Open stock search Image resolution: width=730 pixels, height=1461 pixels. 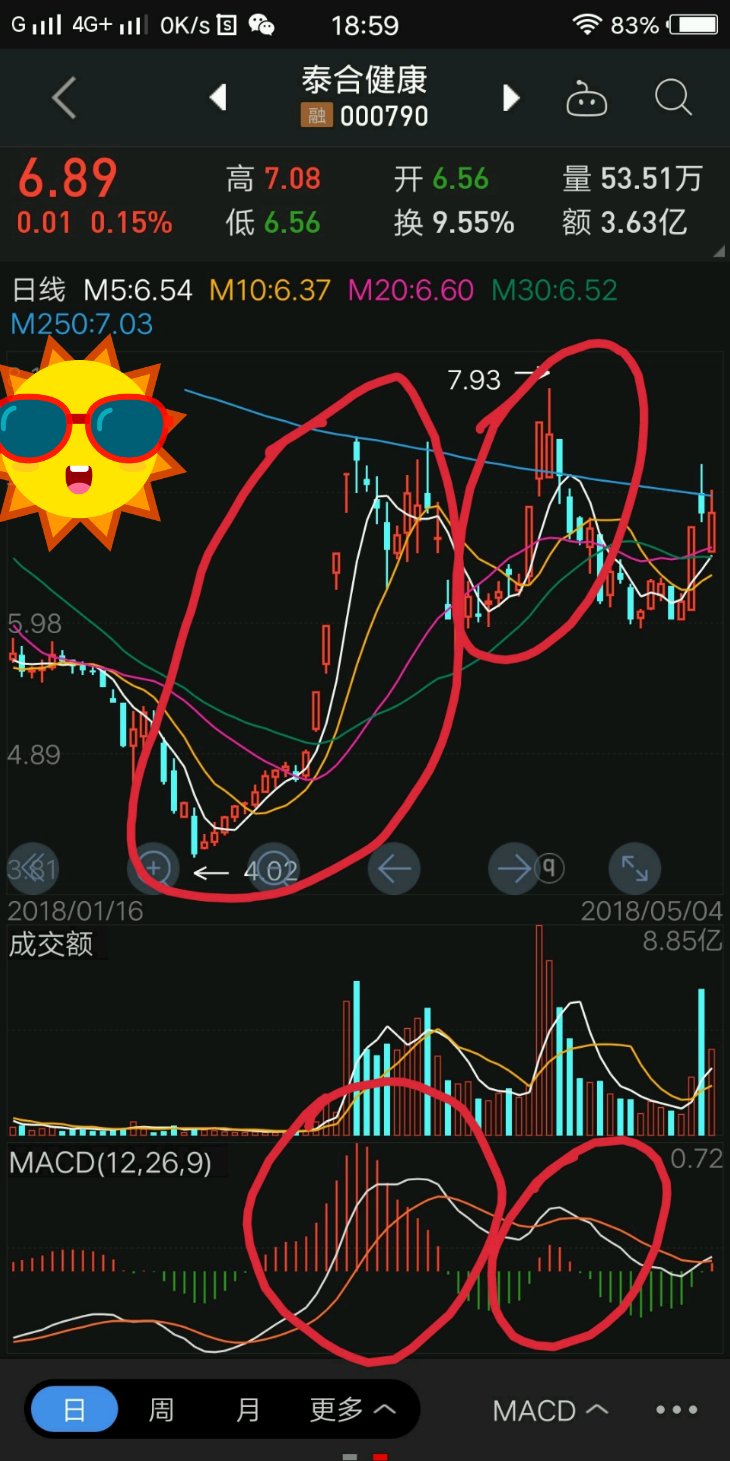[673, 98]
